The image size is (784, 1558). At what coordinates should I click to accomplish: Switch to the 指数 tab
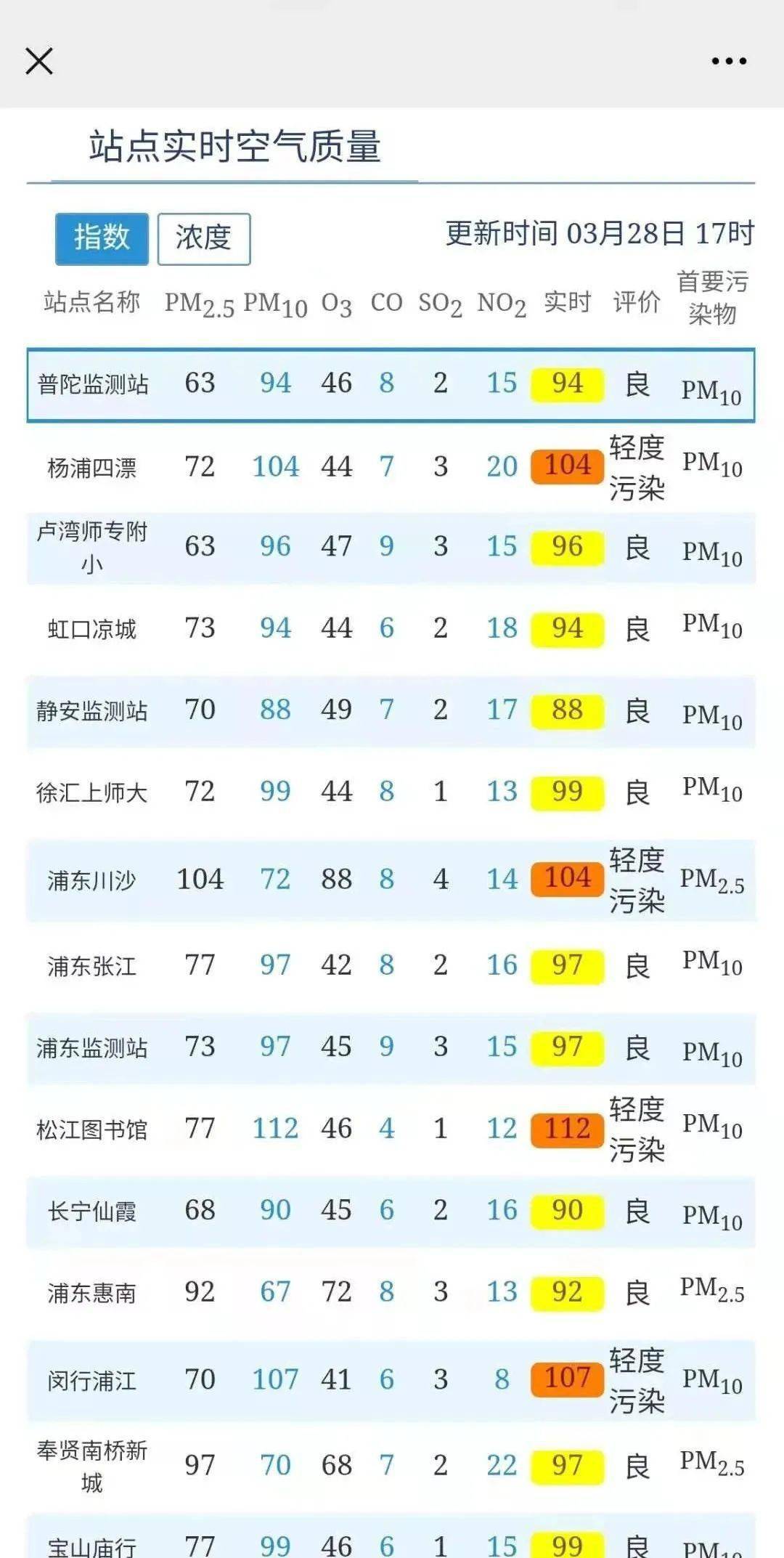[x=102, y=238]
